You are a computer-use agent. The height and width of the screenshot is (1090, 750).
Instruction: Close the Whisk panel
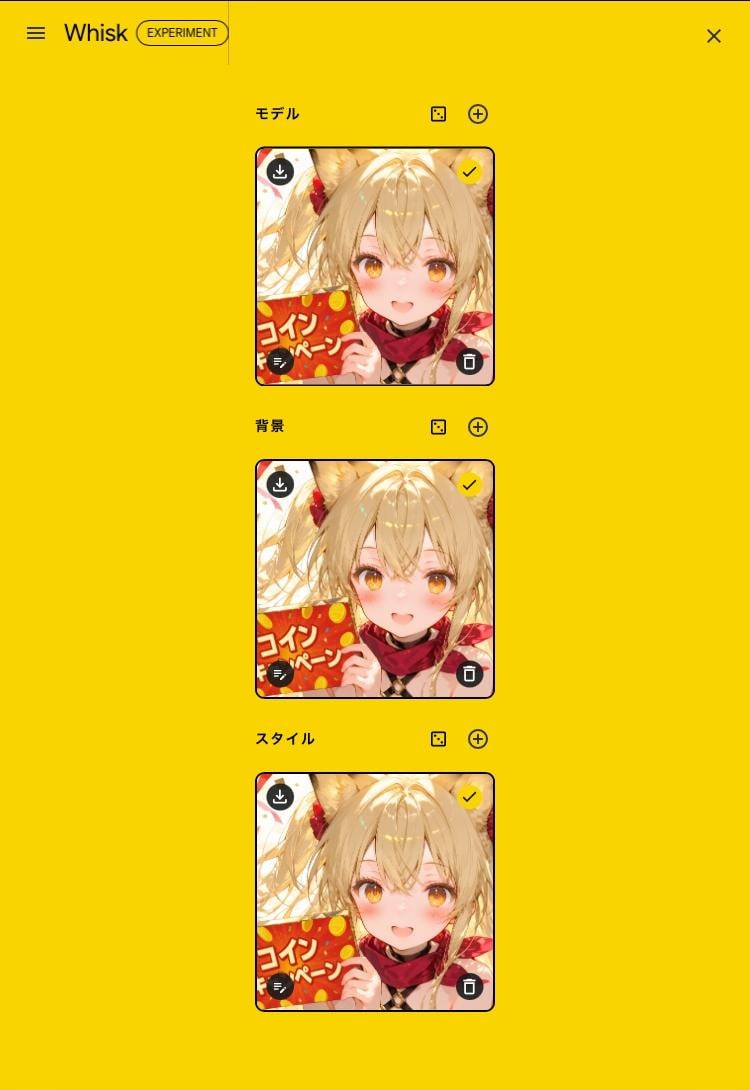tap(713, 36)
